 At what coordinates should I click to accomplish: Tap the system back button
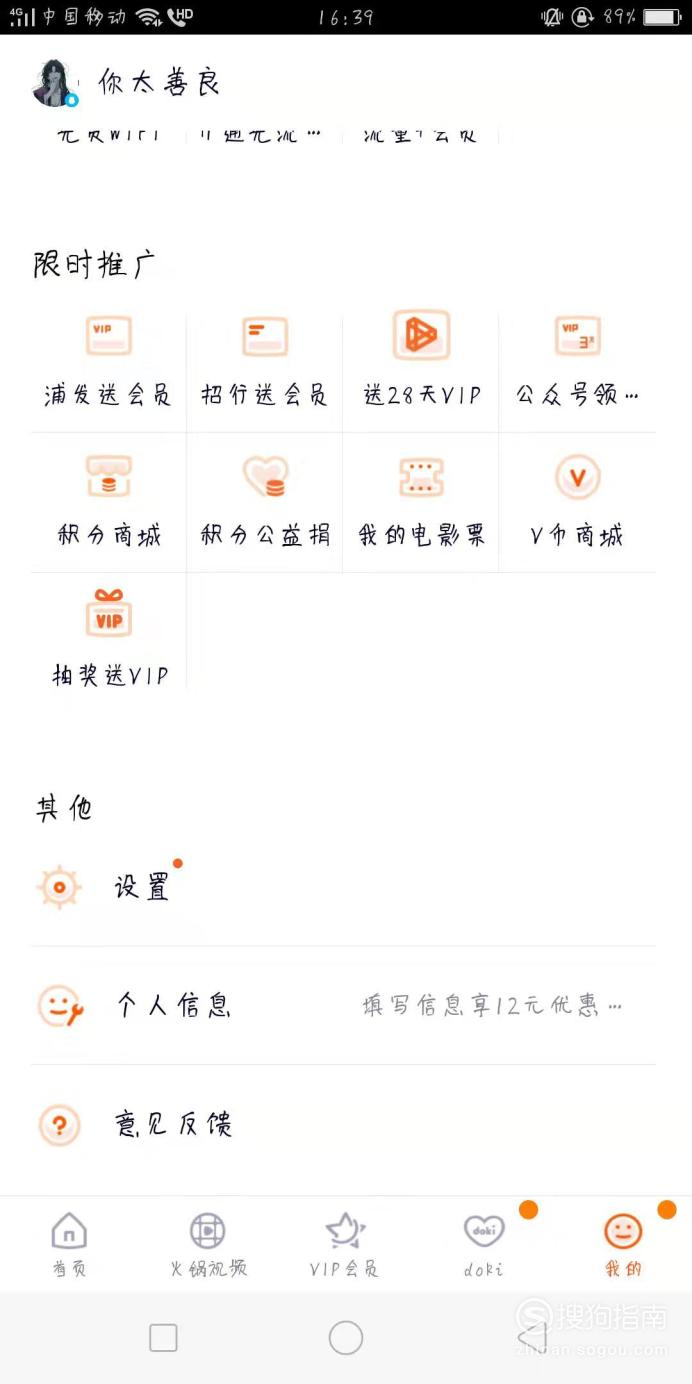click(532, 1337)
